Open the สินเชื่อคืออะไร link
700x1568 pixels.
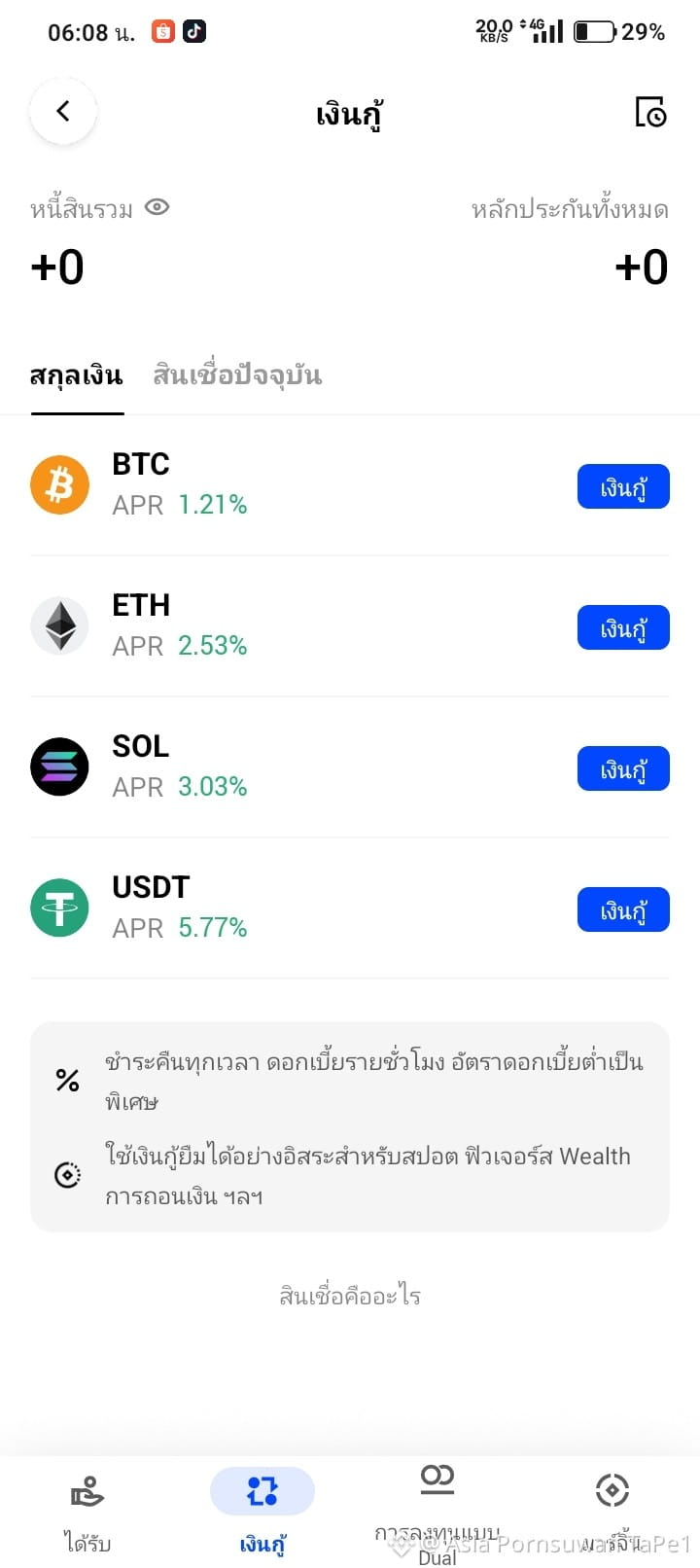pyautogui.click(x=350, y=1296)
